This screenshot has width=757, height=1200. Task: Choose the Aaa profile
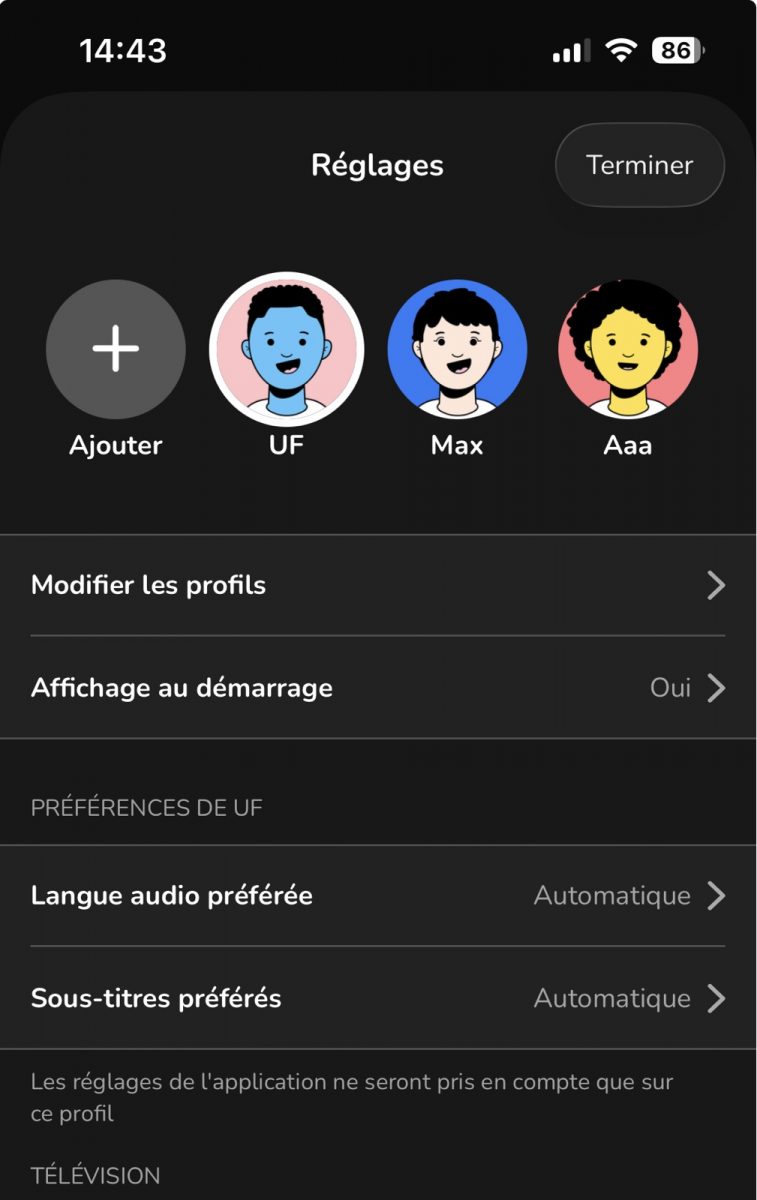[x=628, y=349]
